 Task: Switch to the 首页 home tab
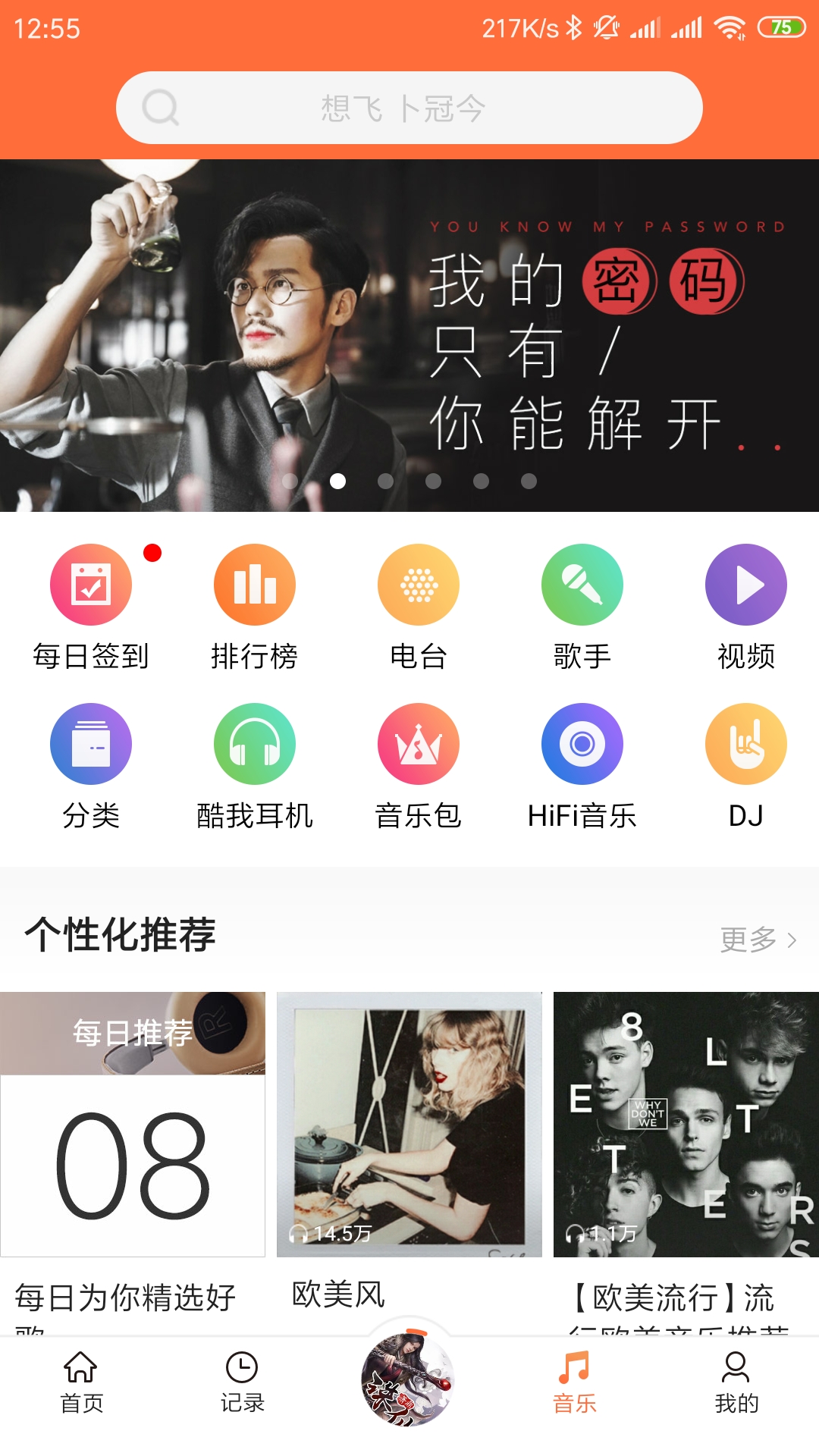point(82,1382)
